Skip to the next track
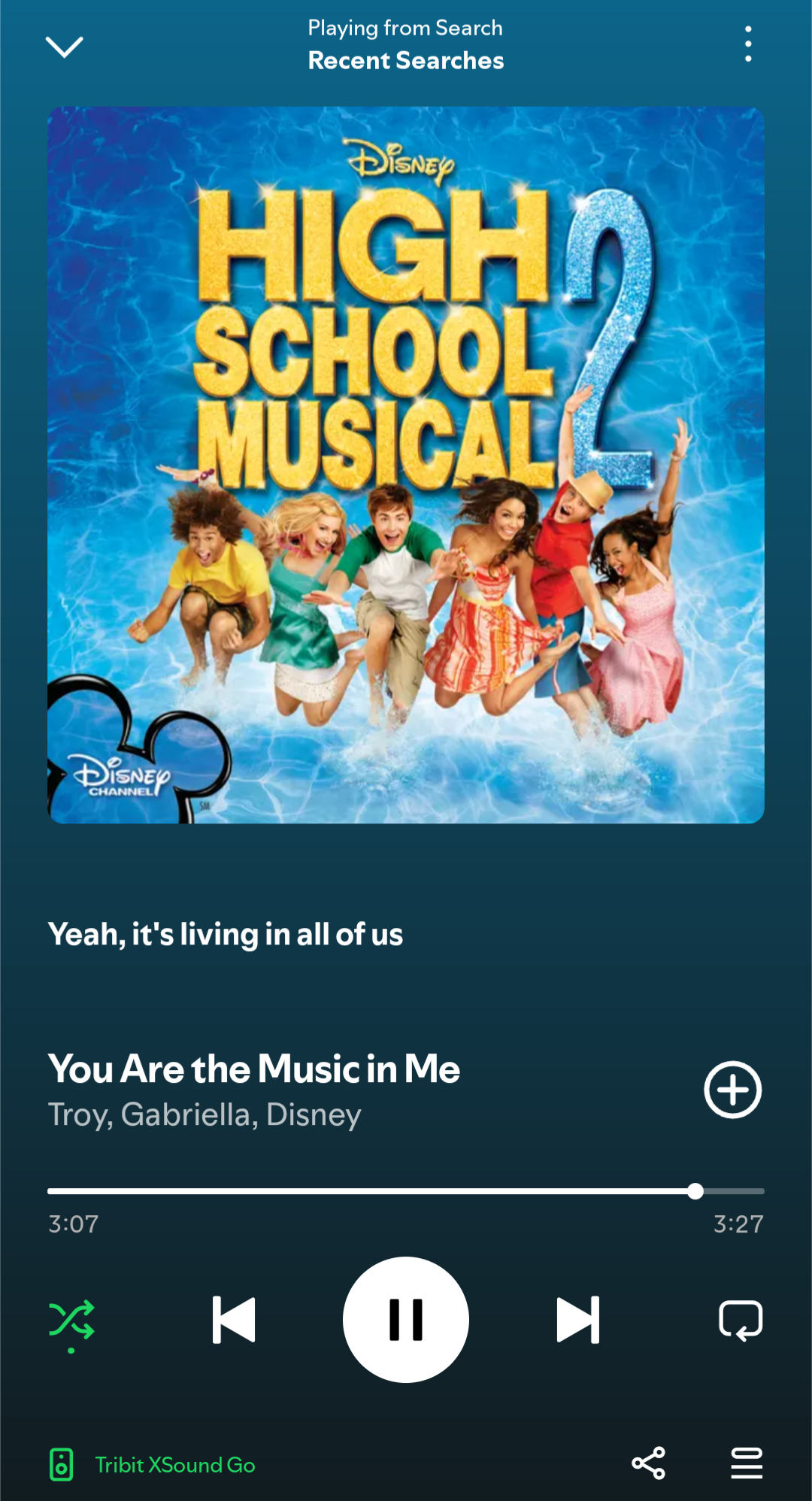Image resolution: width=812 pixels, height=1501 pixels. coord(578,1320)
